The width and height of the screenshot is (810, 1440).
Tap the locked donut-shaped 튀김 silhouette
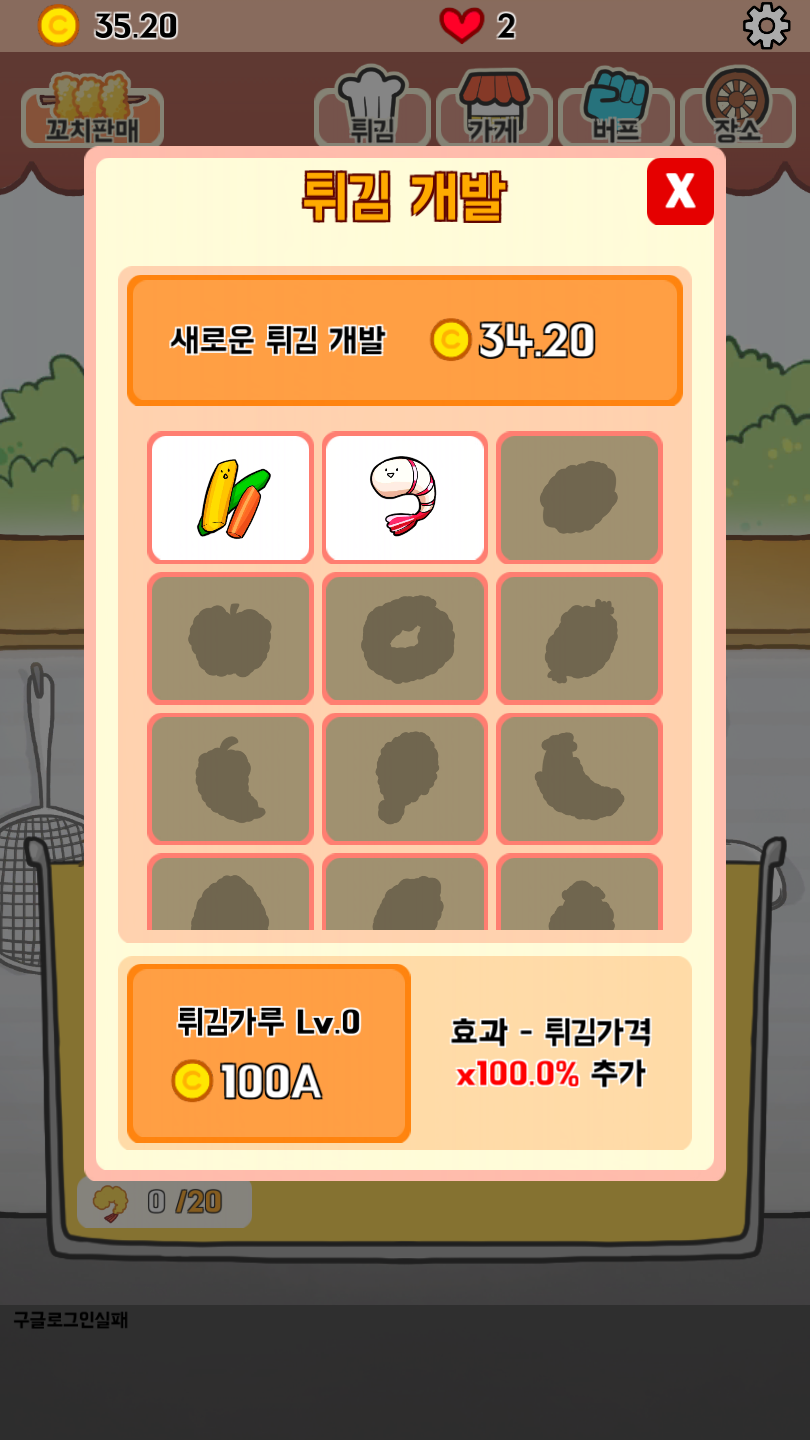[405, 639]
